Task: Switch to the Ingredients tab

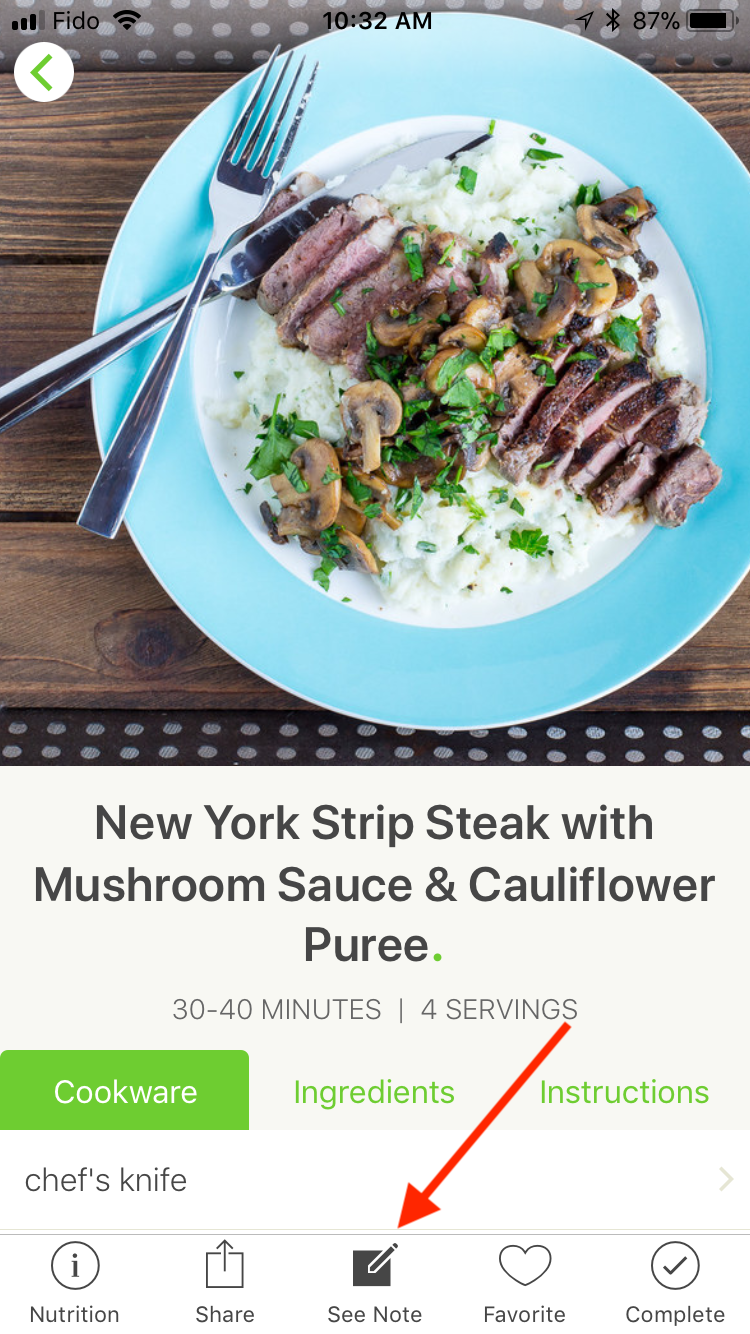Action: point(374,1092)
